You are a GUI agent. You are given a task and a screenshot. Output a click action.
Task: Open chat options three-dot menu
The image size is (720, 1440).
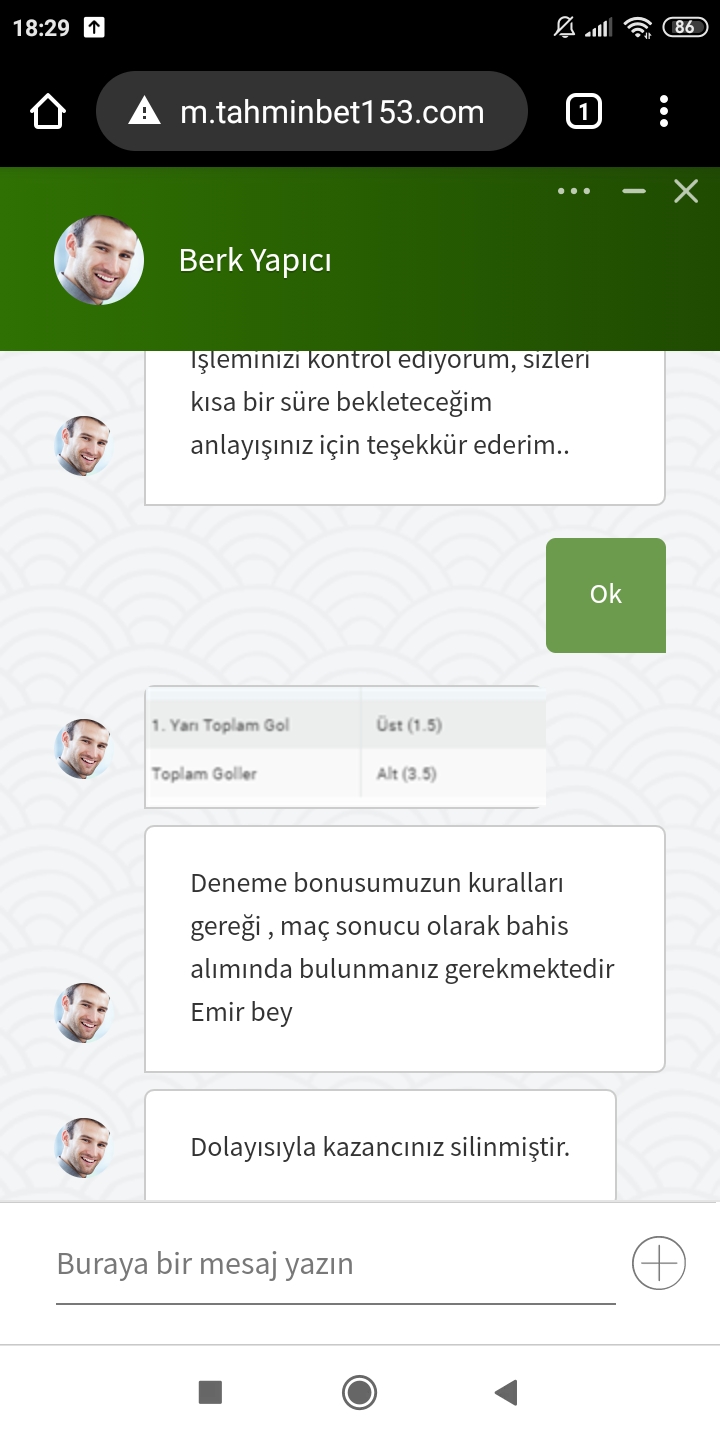[574, 191]
